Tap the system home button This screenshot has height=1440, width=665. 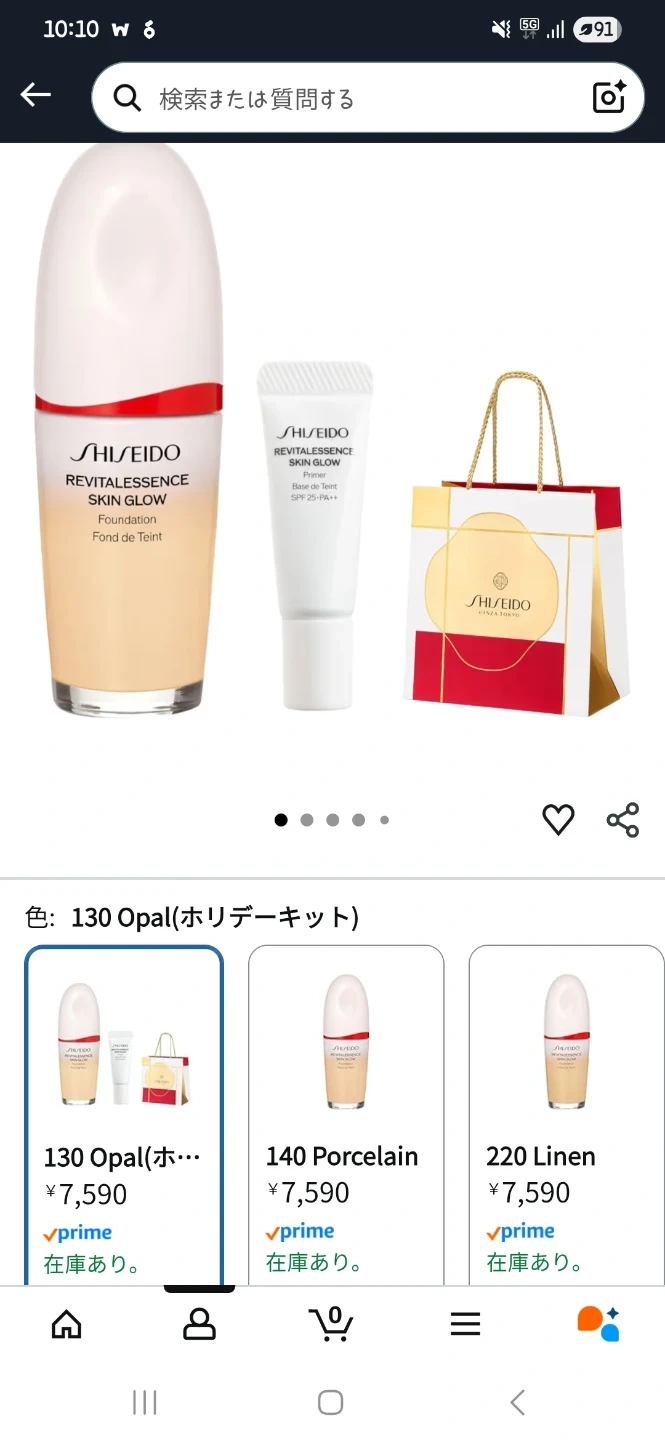coord(331,1402)
